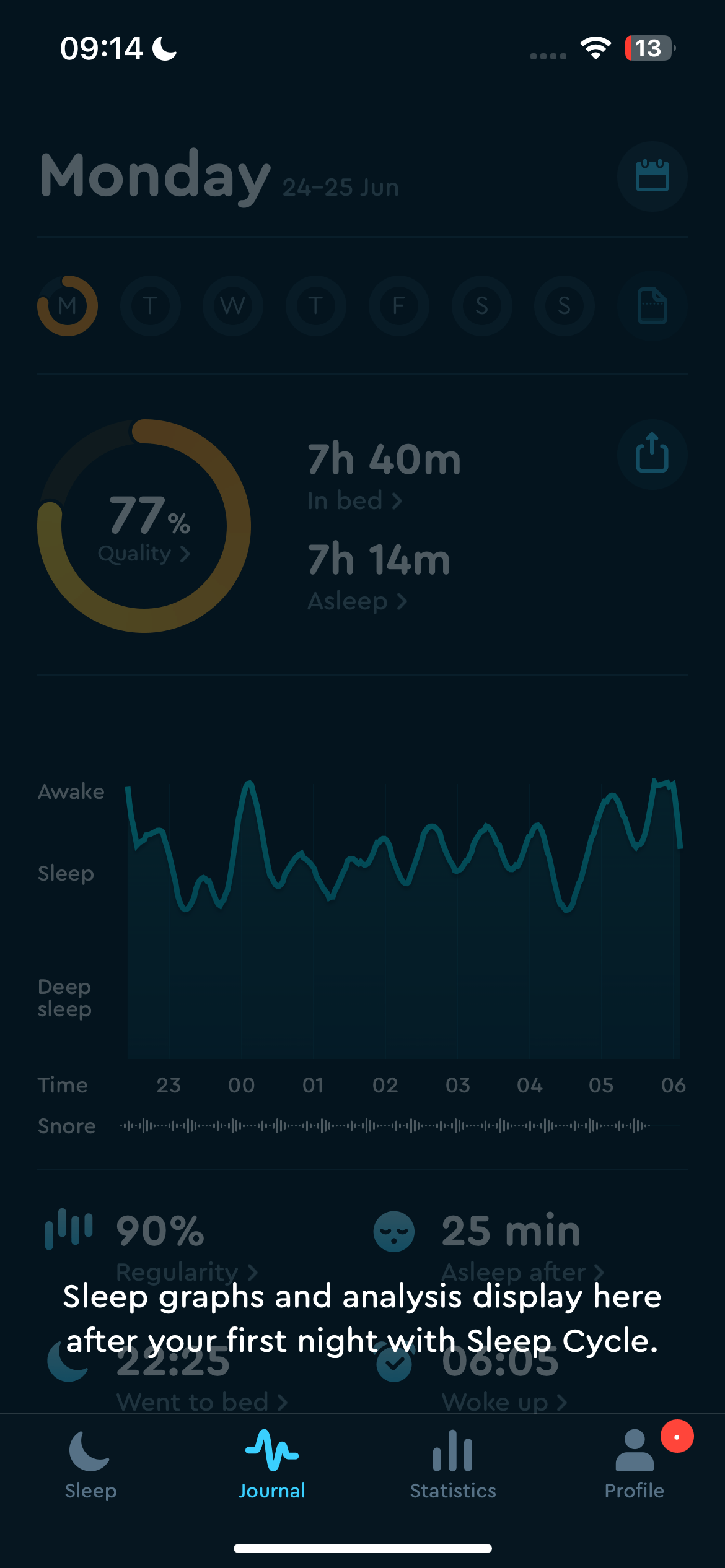Tap the Wednesday weekday circle

click(232, 307)
